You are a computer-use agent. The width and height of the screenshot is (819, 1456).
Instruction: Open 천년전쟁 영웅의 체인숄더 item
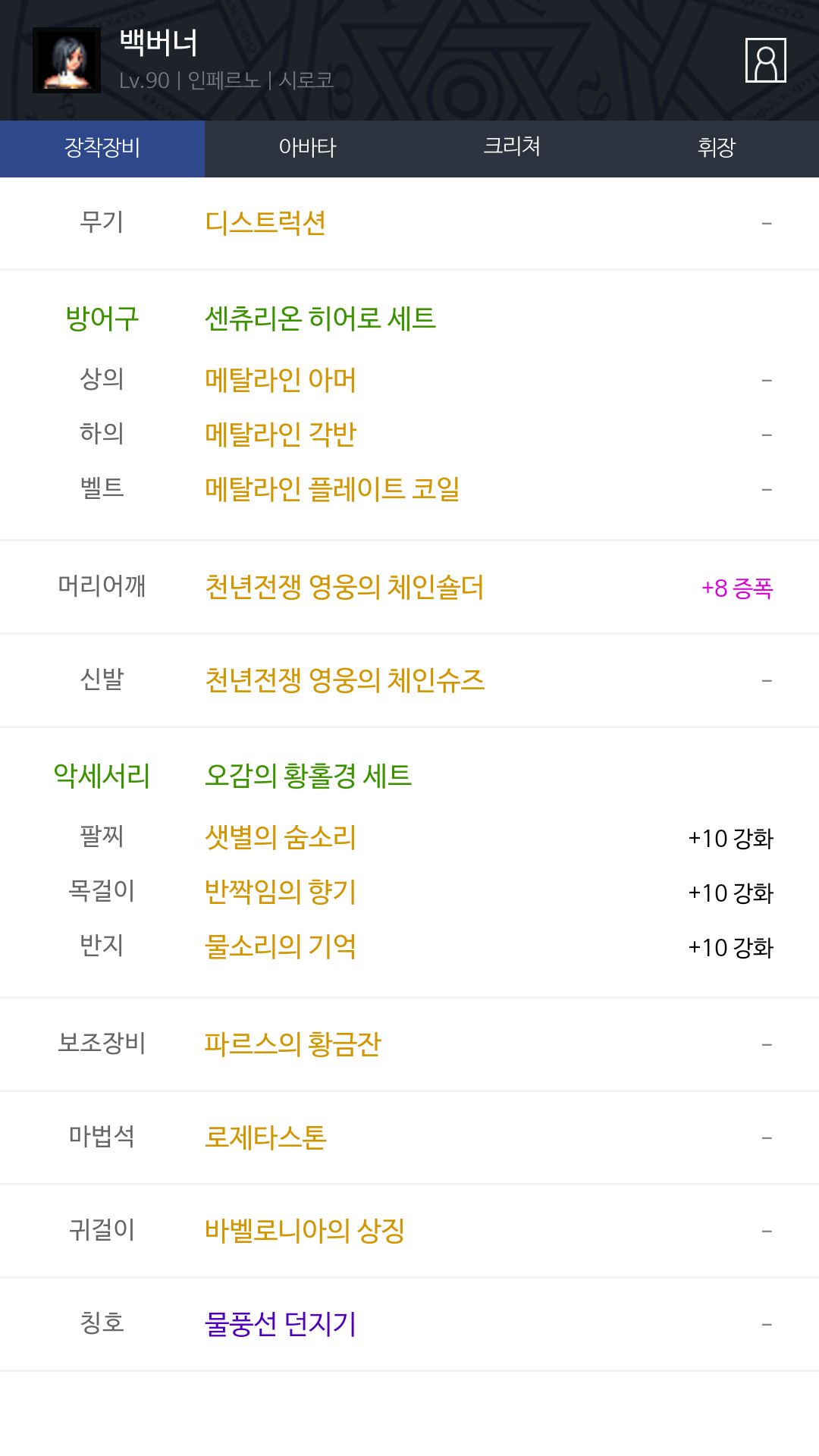(x=344, y=587)
